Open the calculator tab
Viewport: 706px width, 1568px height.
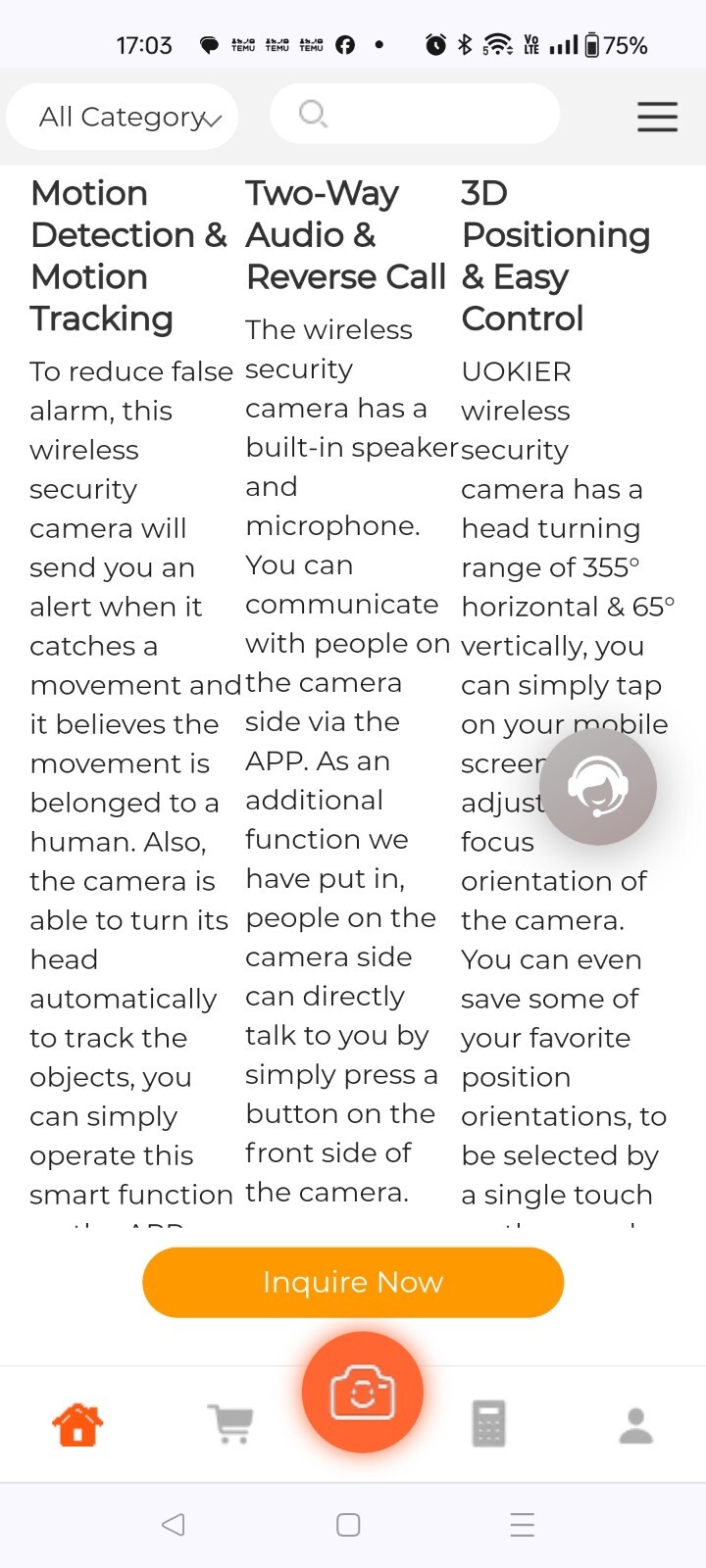[x=488, y=1424]
